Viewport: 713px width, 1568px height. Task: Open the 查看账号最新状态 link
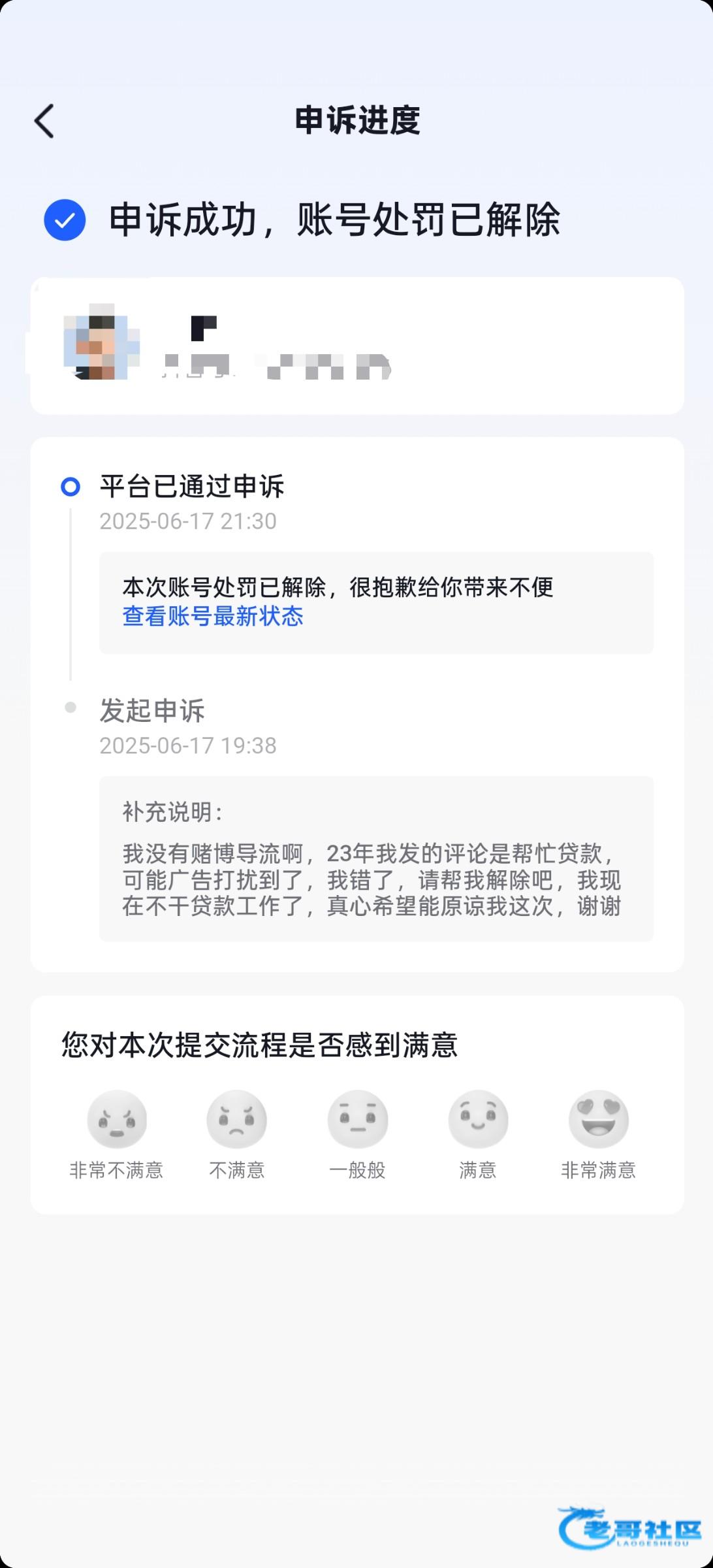213,616
